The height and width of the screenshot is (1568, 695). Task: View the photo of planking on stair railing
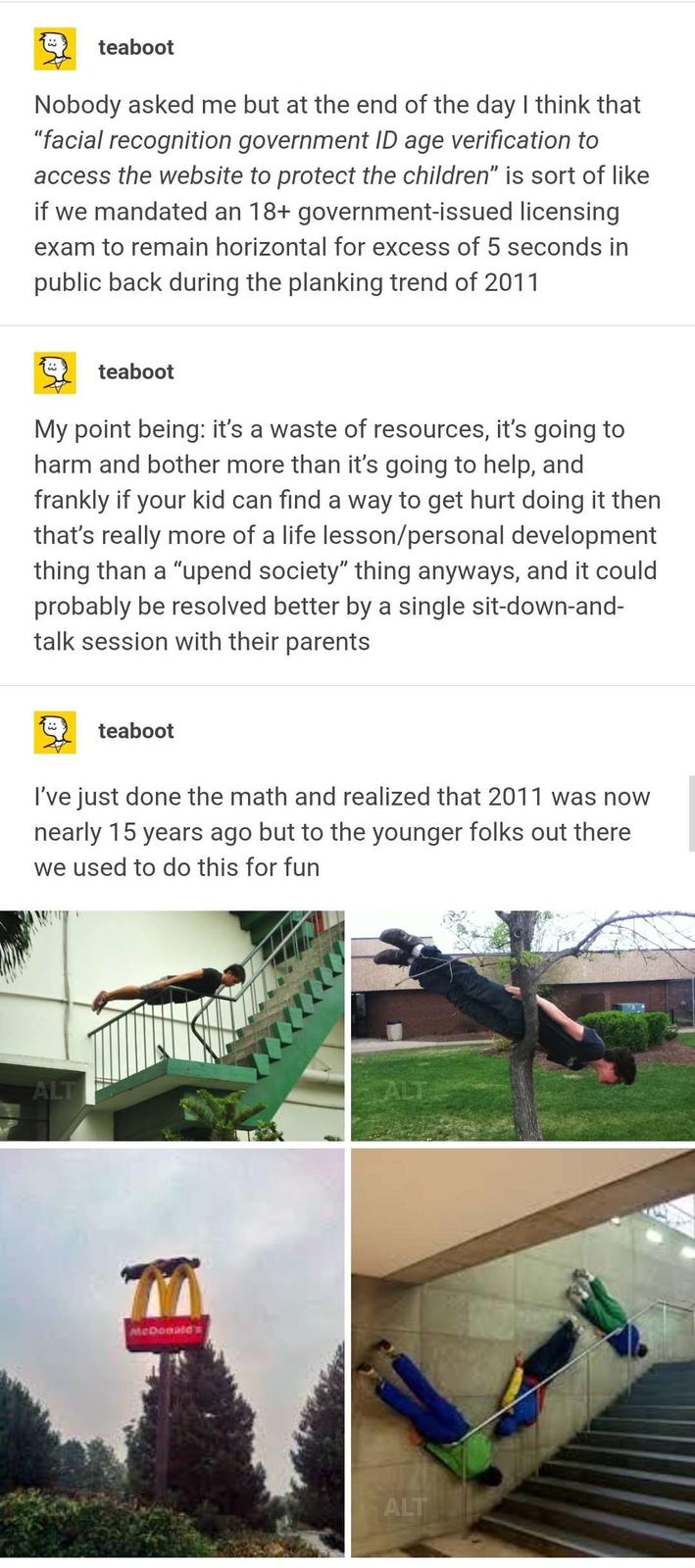point(172,1025)
